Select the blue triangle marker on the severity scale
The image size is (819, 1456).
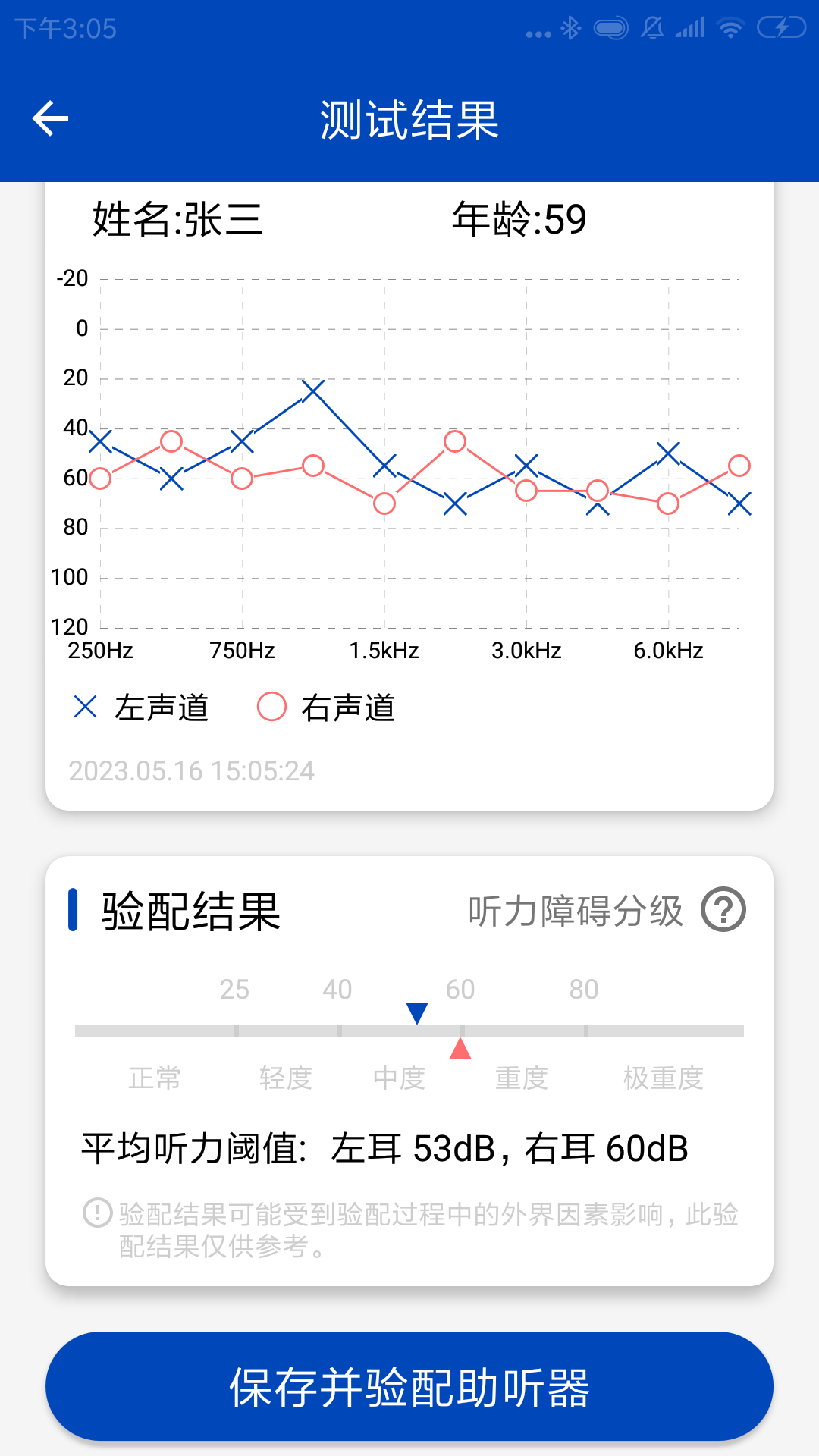416,1012
